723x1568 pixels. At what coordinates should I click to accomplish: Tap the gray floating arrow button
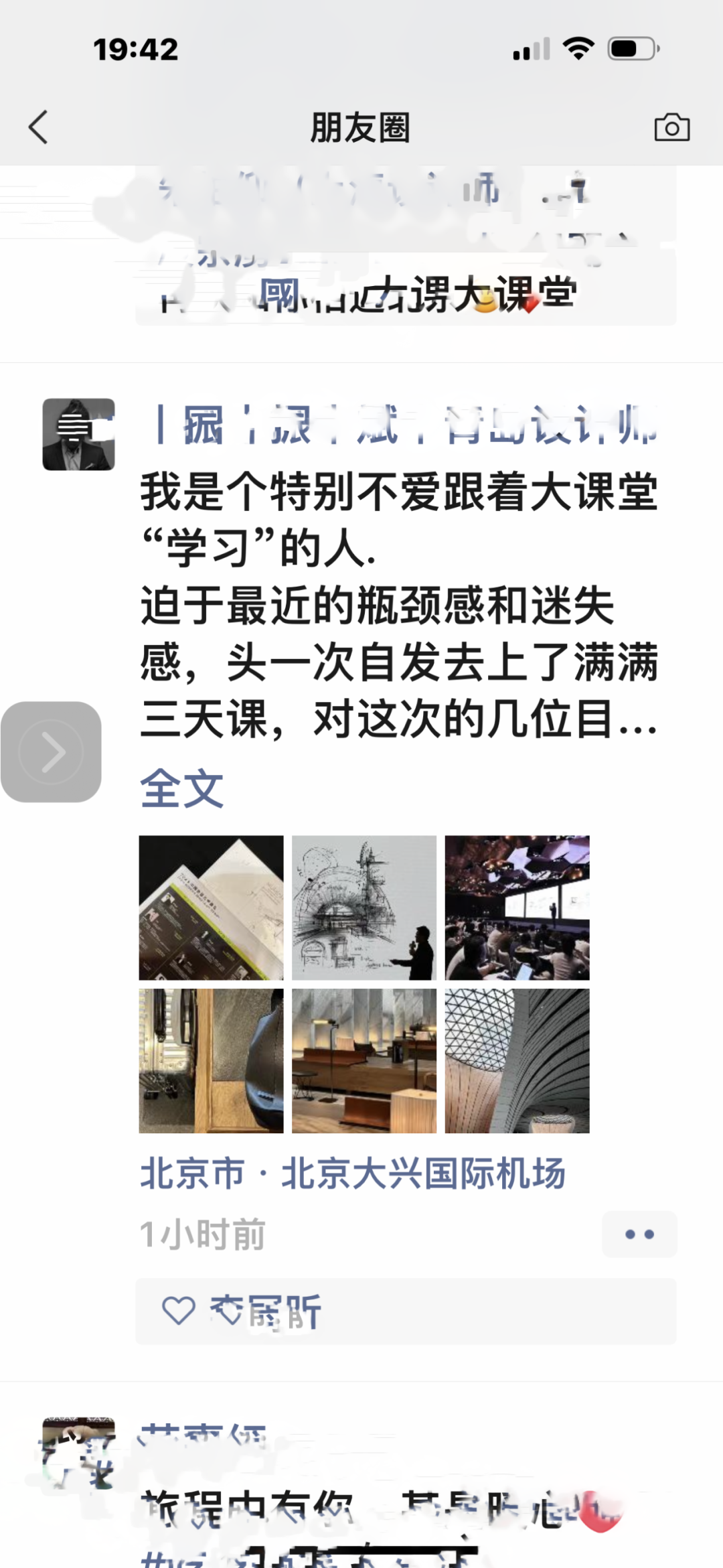pyautogui.click(x=52, y=752)
